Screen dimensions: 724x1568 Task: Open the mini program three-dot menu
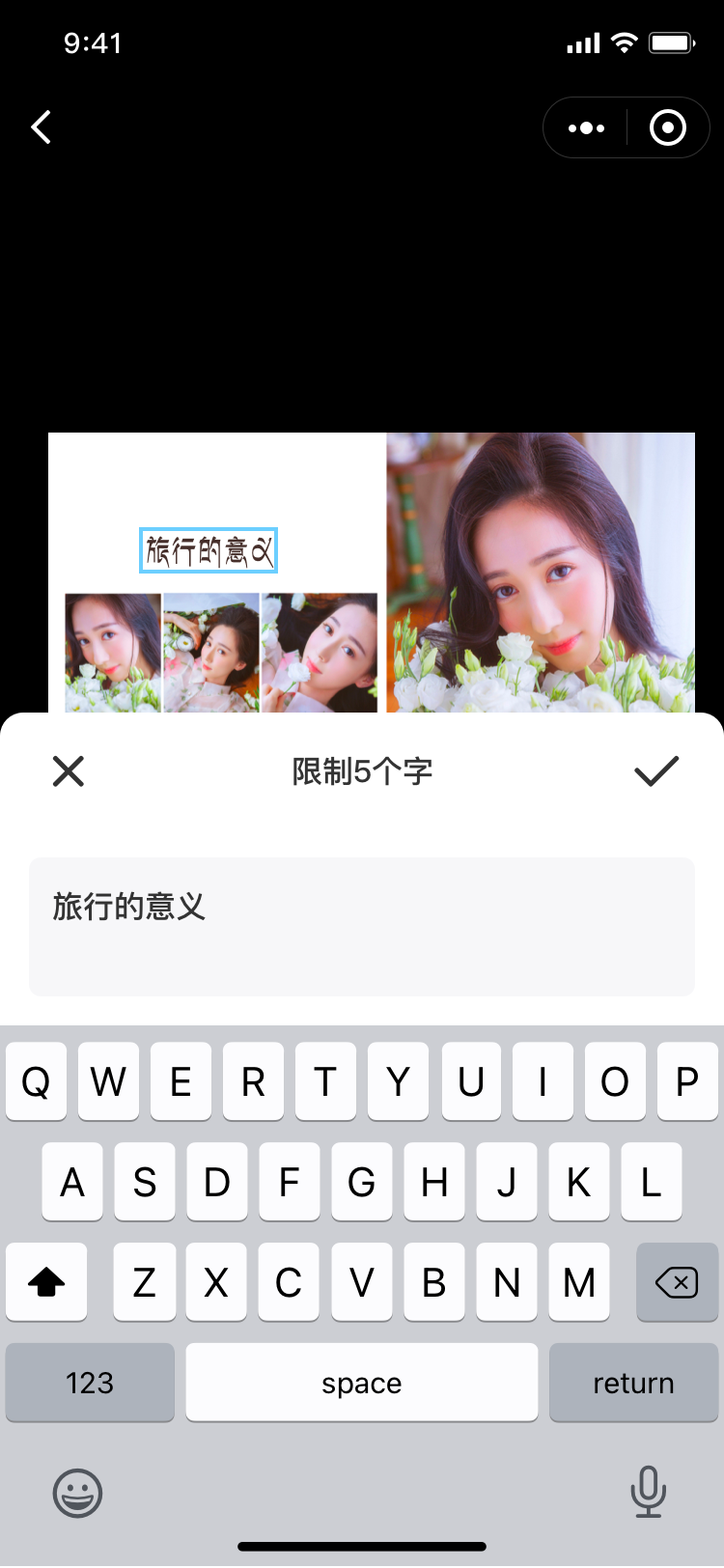pos(586,127)
